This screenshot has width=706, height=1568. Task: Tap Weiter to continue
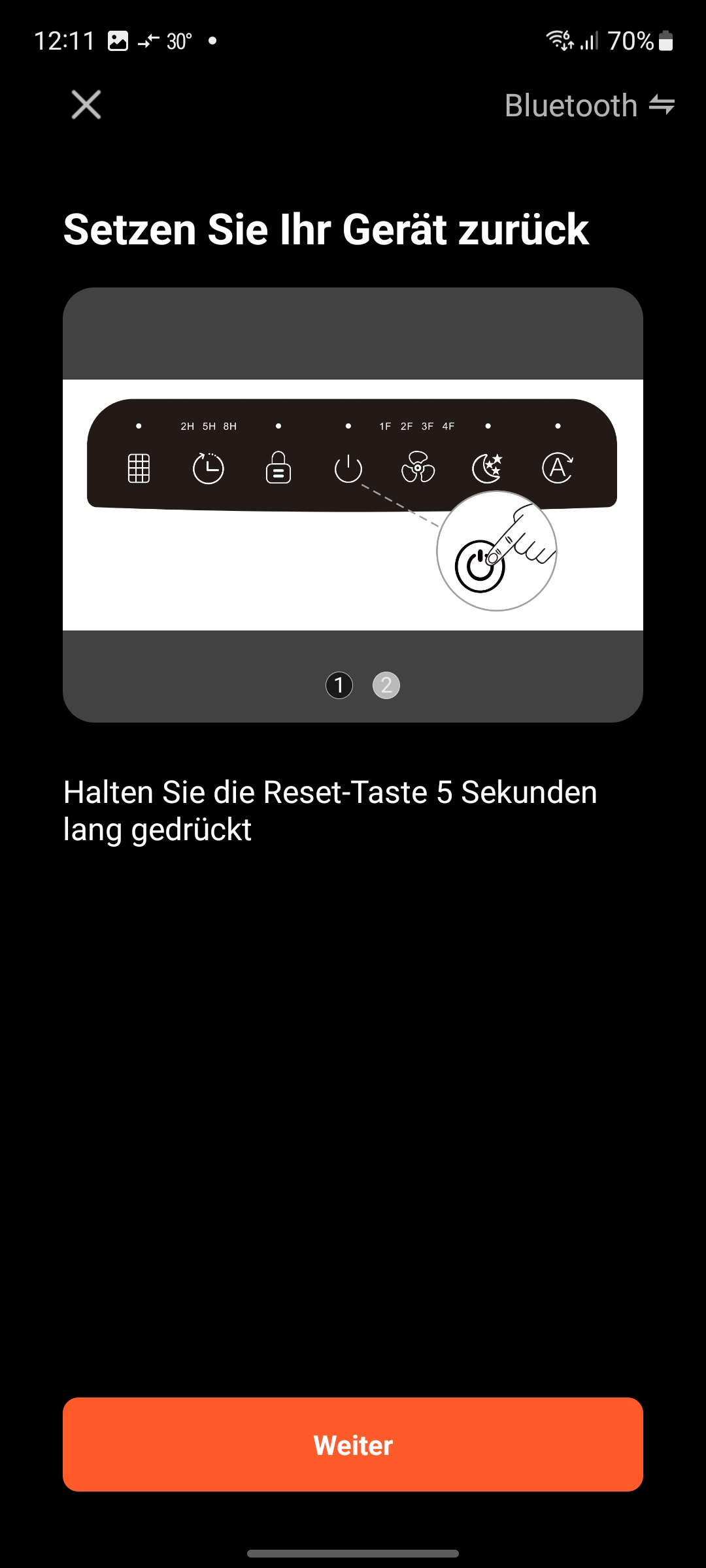[353, 1445]
